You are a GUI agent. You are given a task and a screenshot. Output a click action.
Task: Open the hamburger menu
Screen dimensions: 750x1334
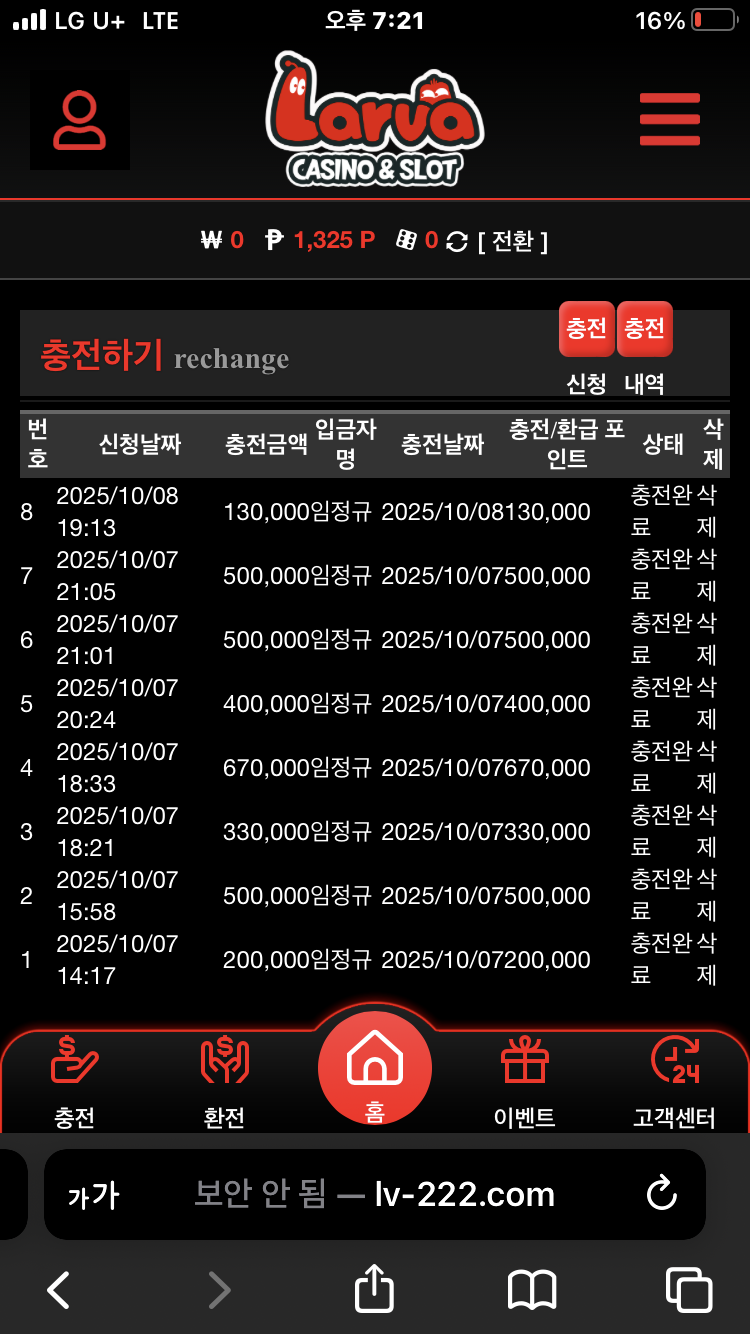[669, 119]
